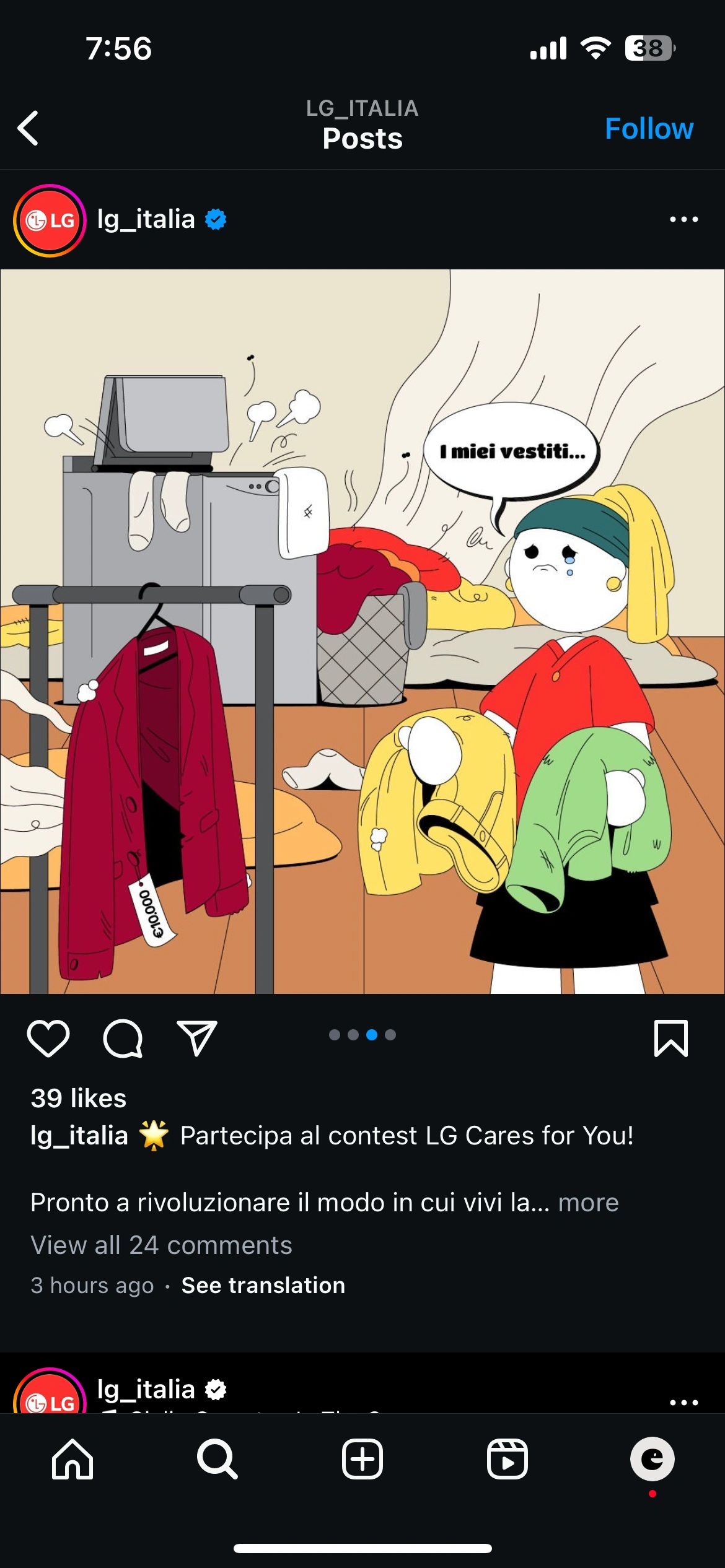Open options on the second lg_italia post
The height and width of the screenshot is (1568, 725).
[x=683, y=1403]
